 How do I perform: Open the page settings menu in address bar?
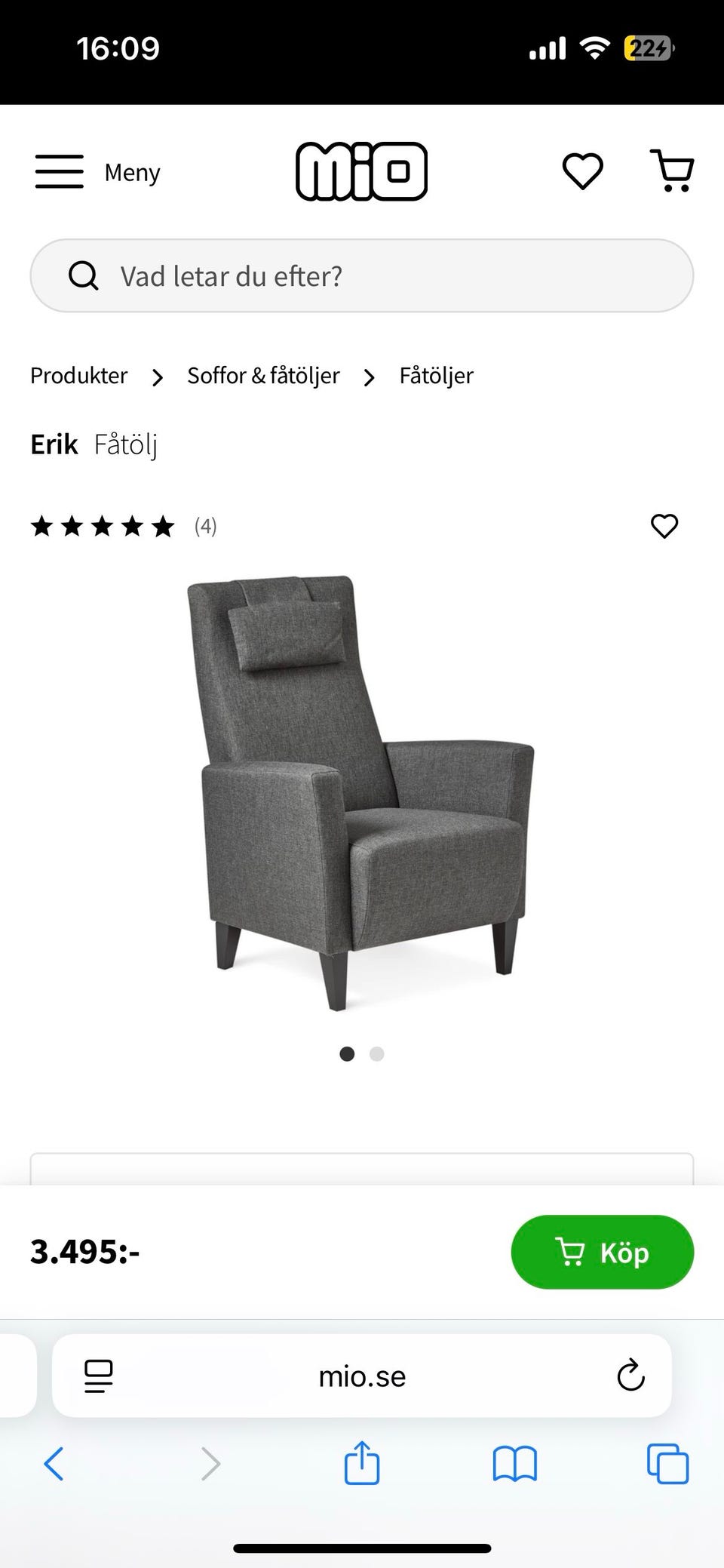tap(99, 1376)
